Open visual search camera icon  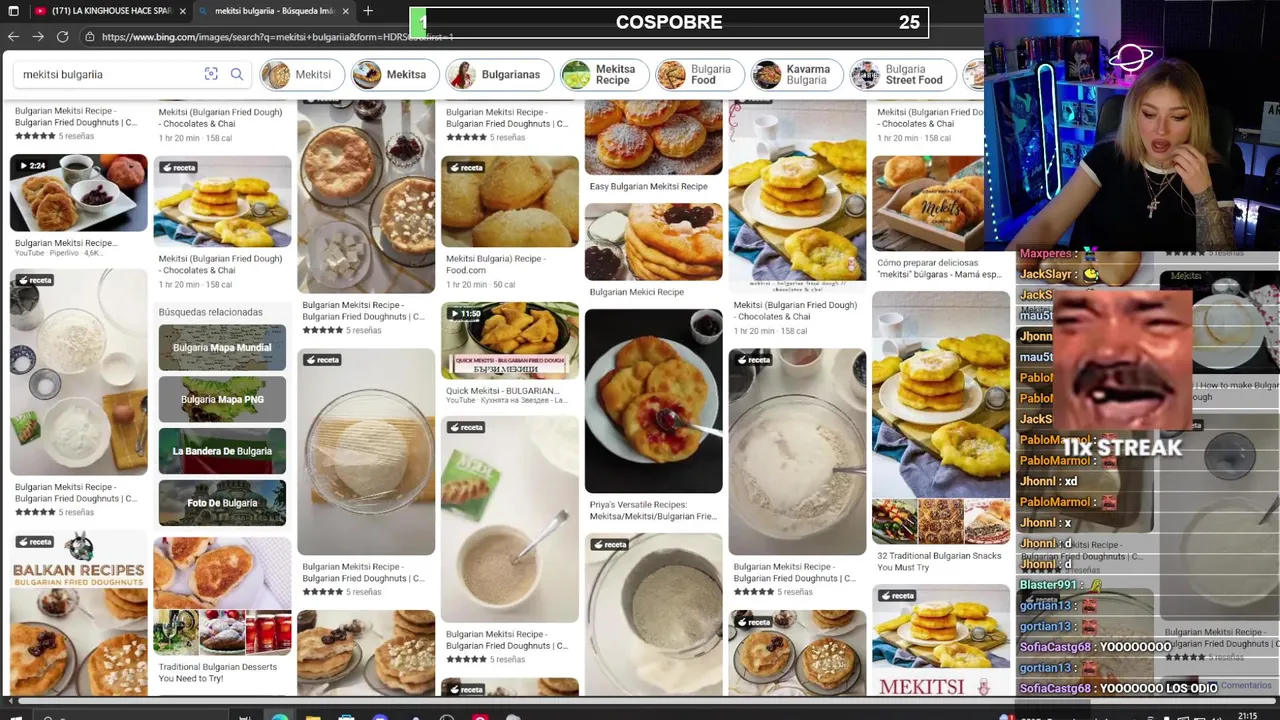(211, 74)
